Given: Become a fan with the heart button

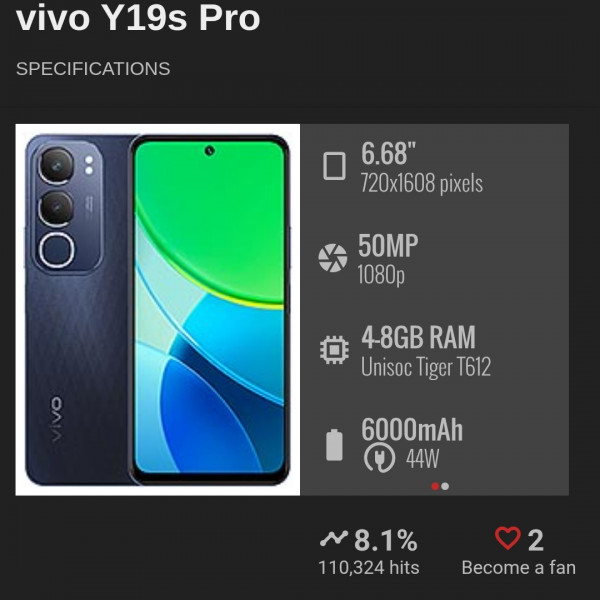Looking at the screenshot, I should pyautogui.click(x=508, y=540).
